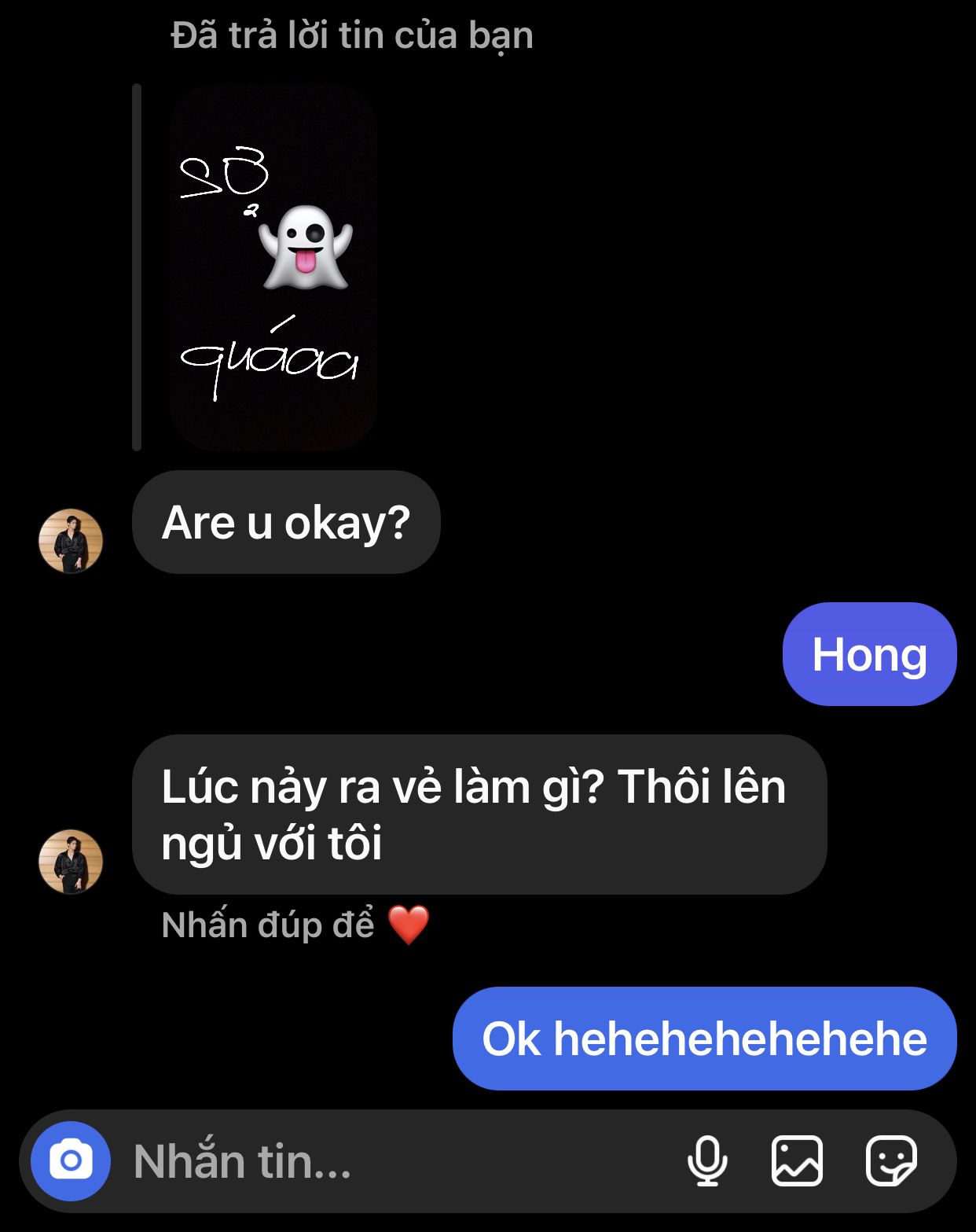
Task: Record a voice message with the microphone
Action: click(x=707, y=1160)
